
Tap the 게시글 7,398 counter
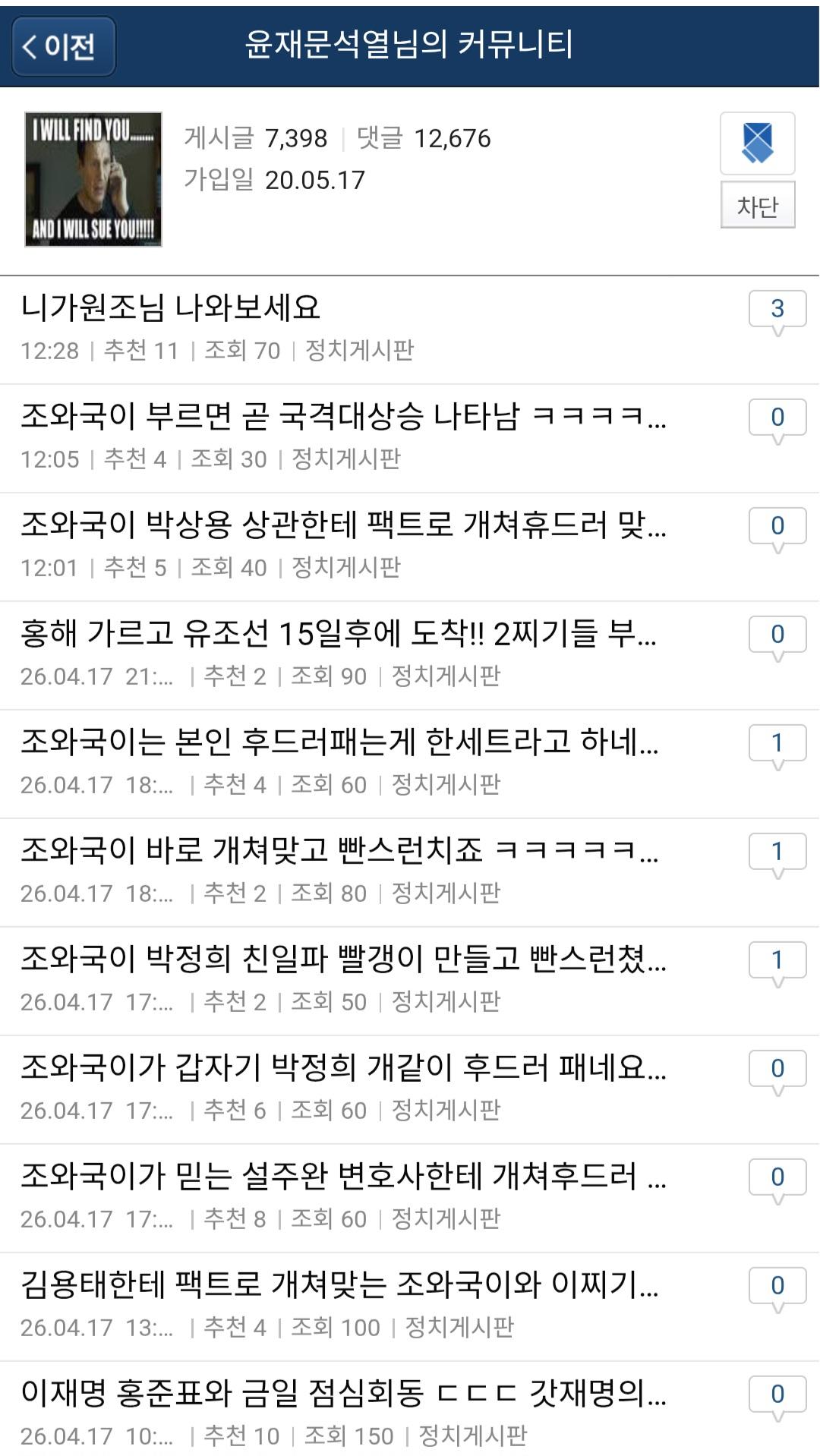click(x=257, y=139)
